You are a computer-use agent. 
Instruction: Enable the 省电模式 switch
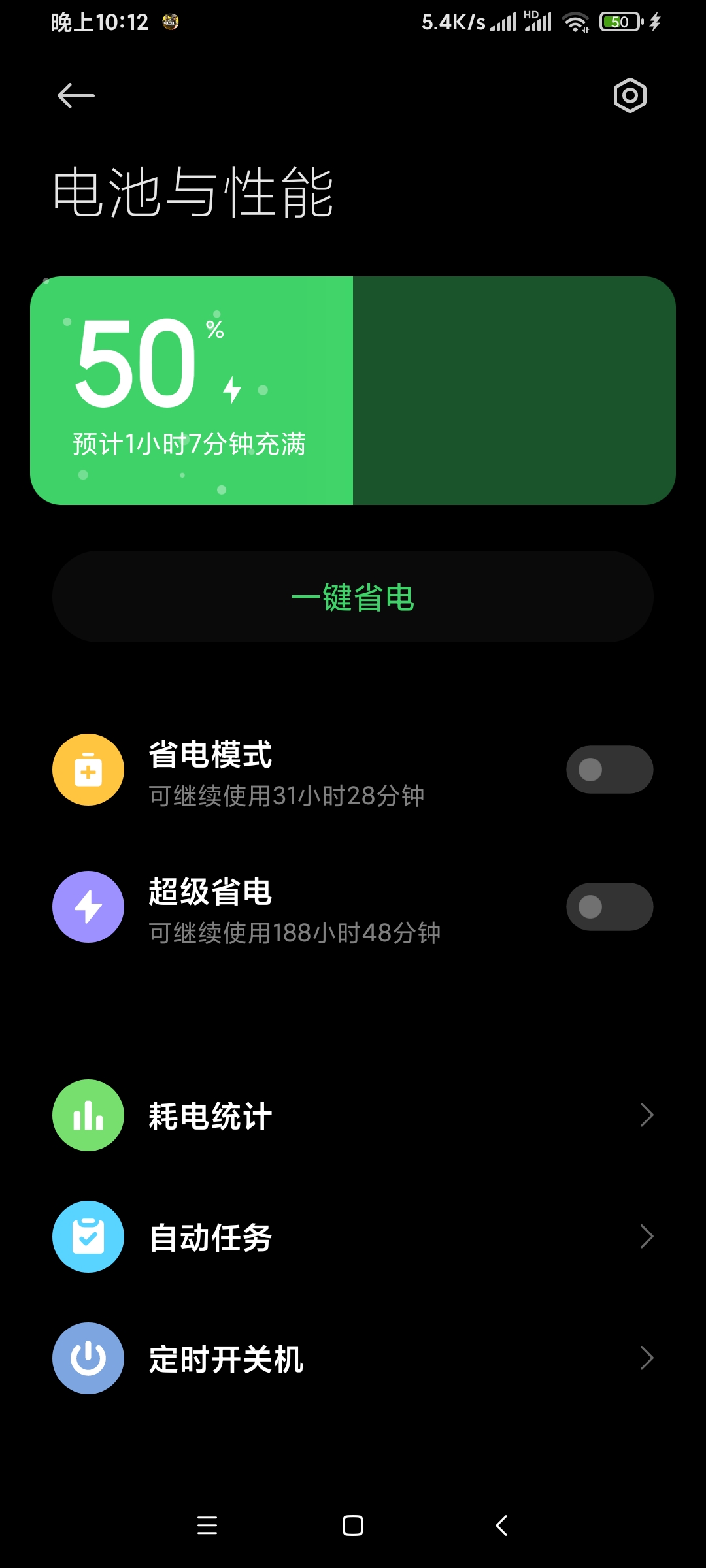tap(609, 770)
